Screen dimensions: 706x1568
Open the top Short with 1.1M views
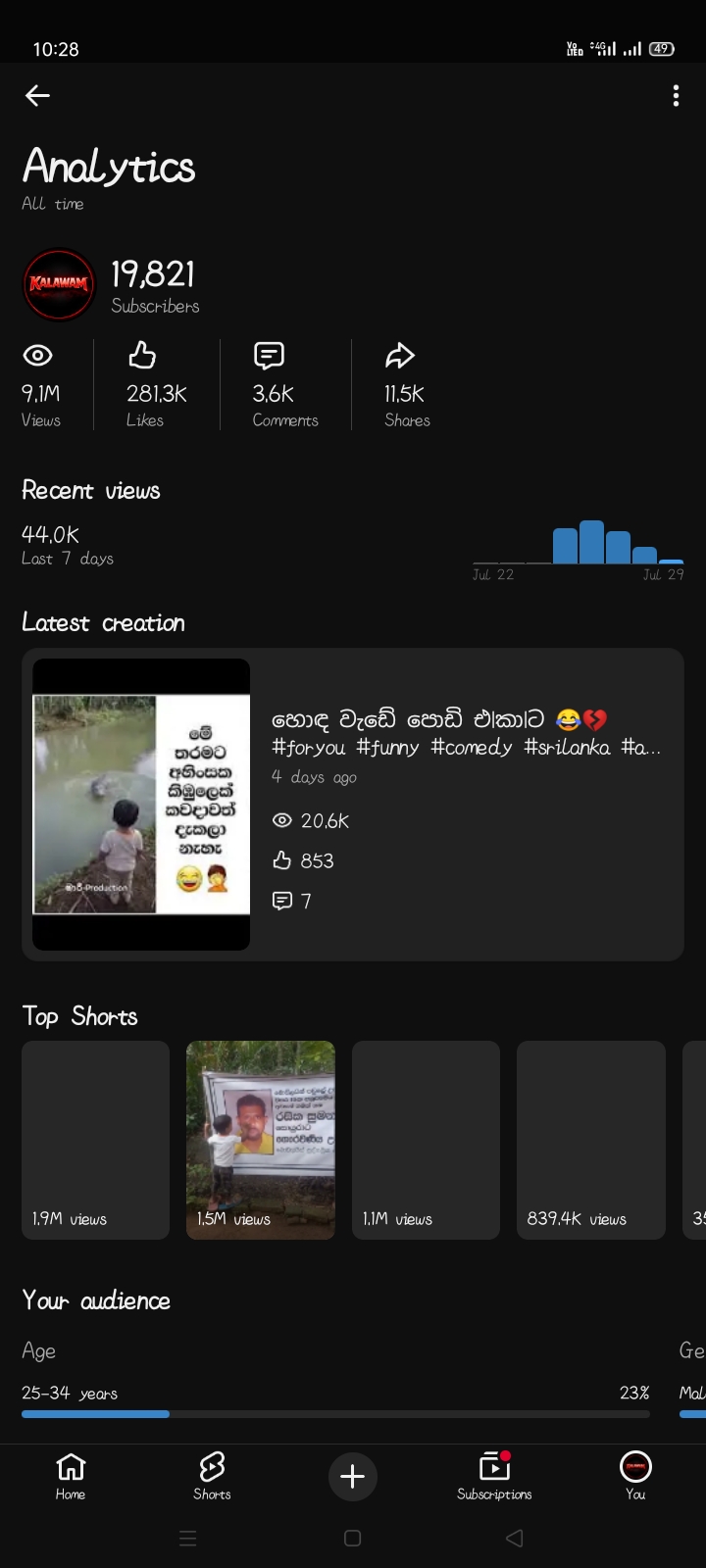[x=426, y=1140]
